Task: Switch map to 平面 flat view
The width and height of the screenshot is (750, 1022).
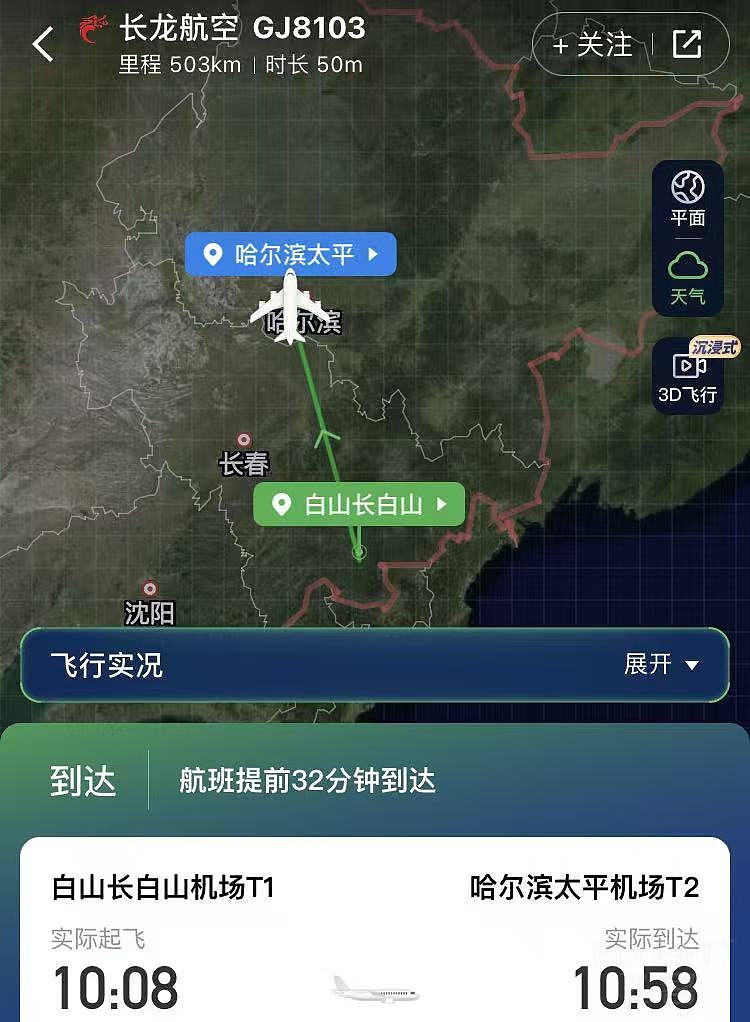Action: point(688,199)
